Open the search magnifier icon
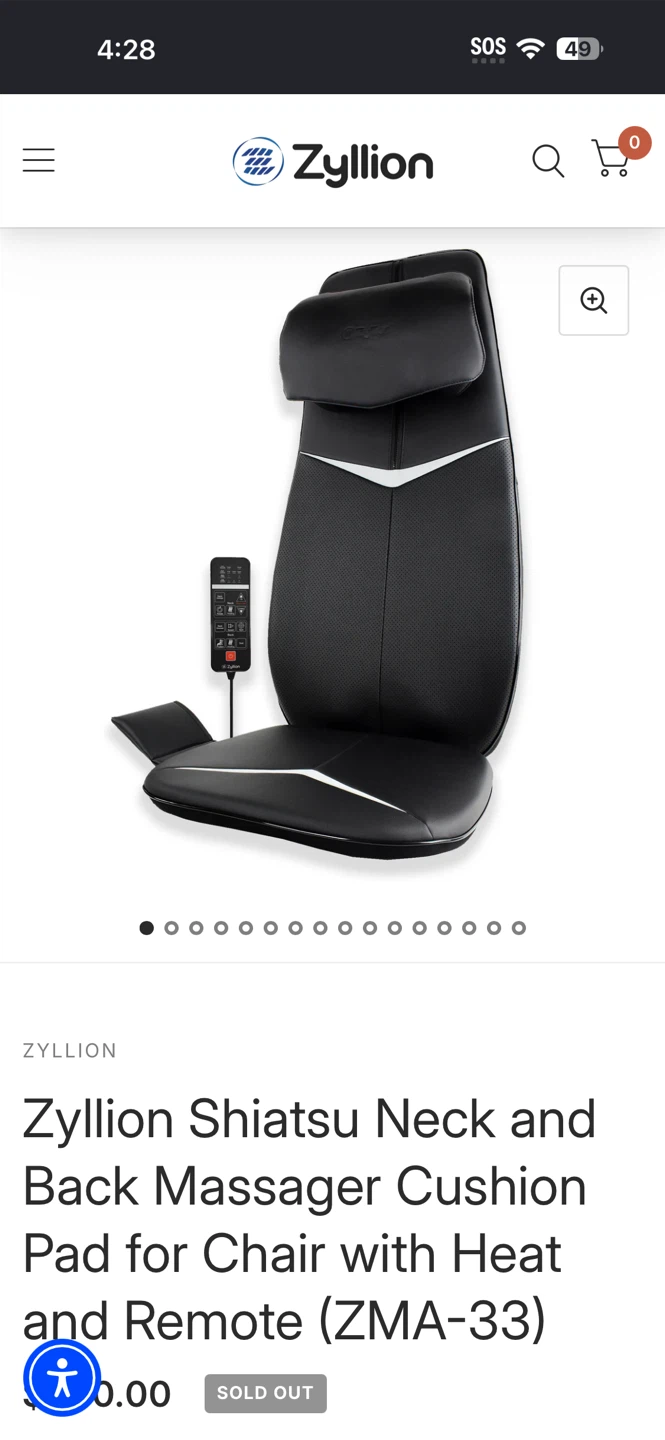 (x=548, y=161)
